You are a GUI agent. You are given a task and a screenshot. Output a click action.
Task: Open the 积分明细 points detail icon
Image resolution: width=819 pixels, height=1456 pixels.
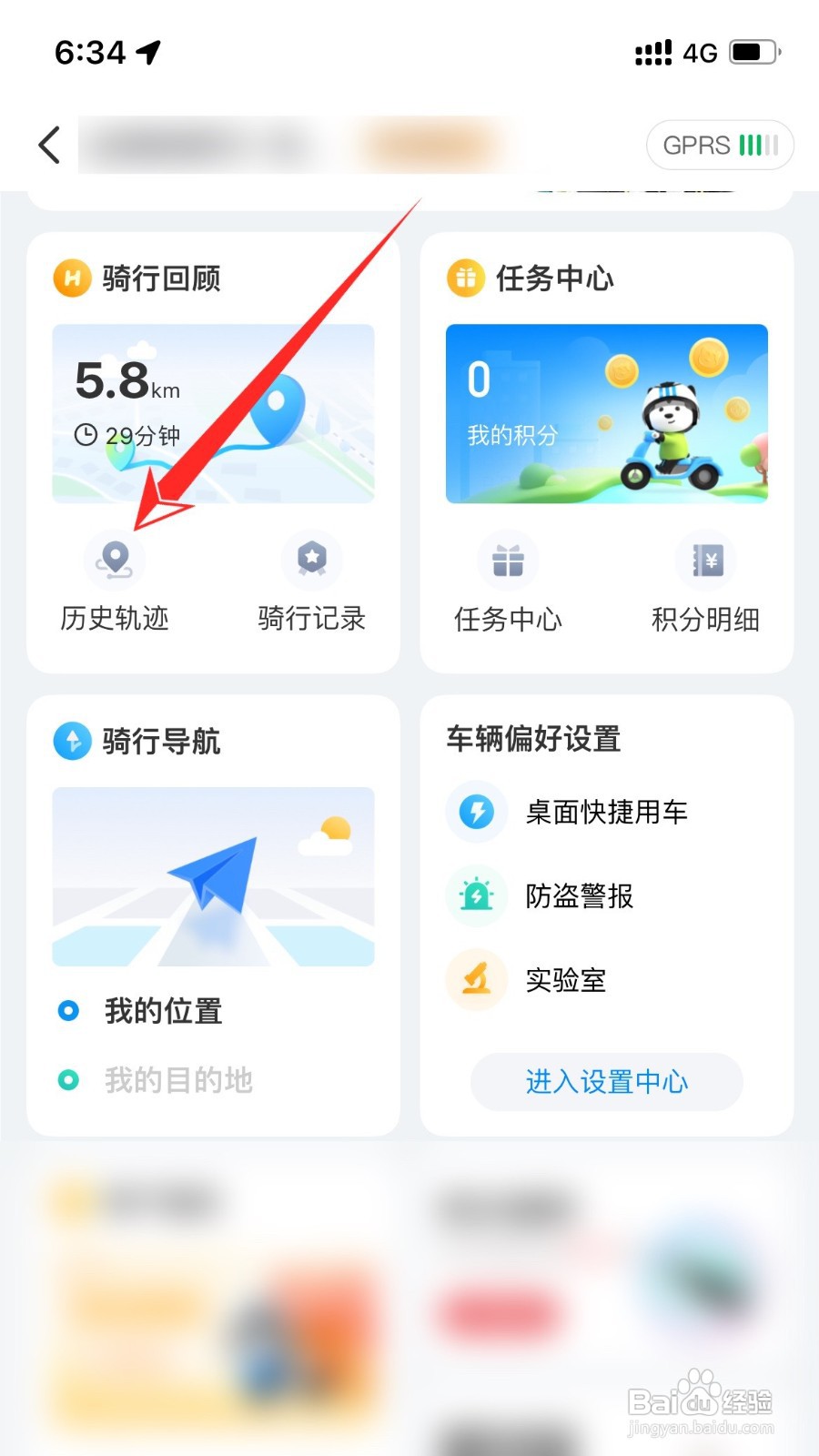point(705,561)
